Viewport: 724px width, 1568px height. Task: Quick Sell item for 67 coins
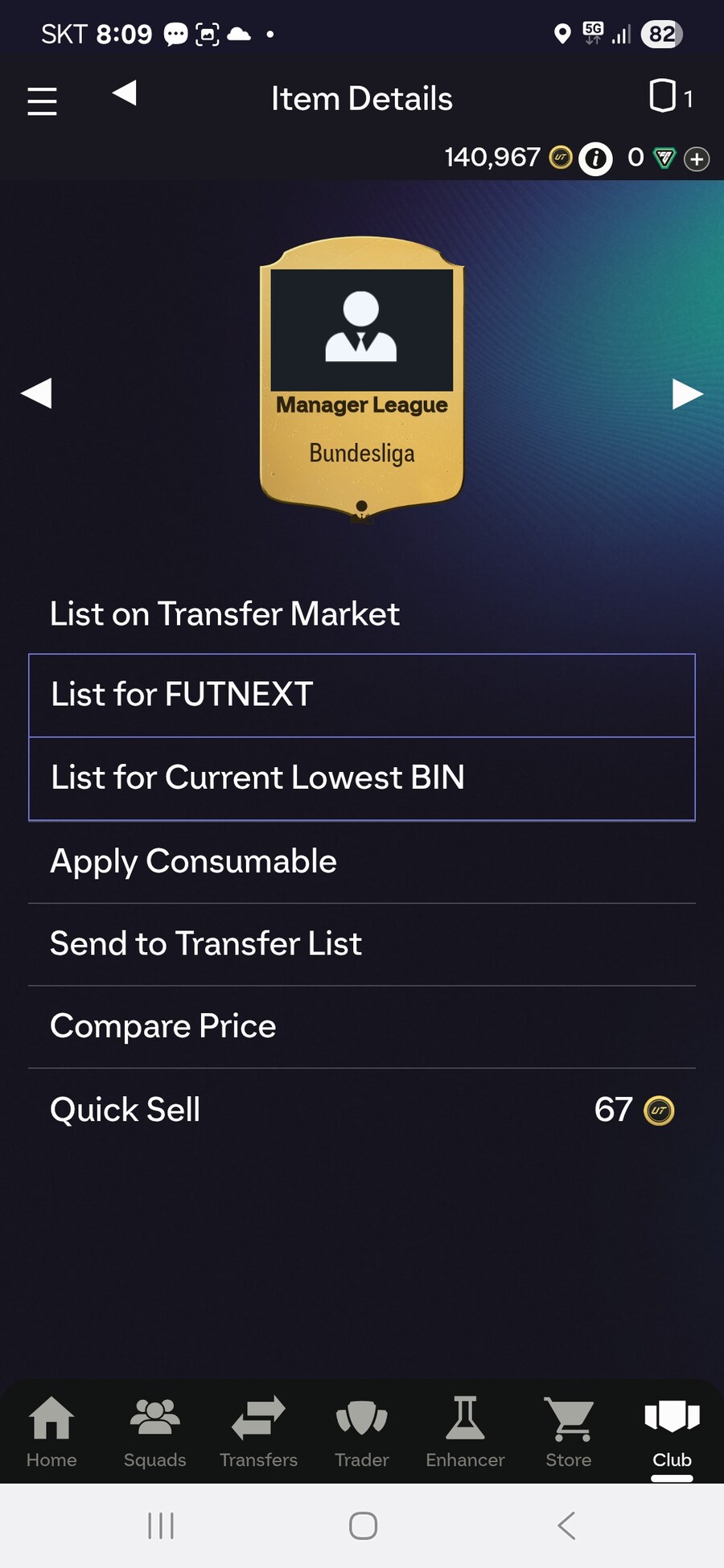click(x=362, y=1110)
